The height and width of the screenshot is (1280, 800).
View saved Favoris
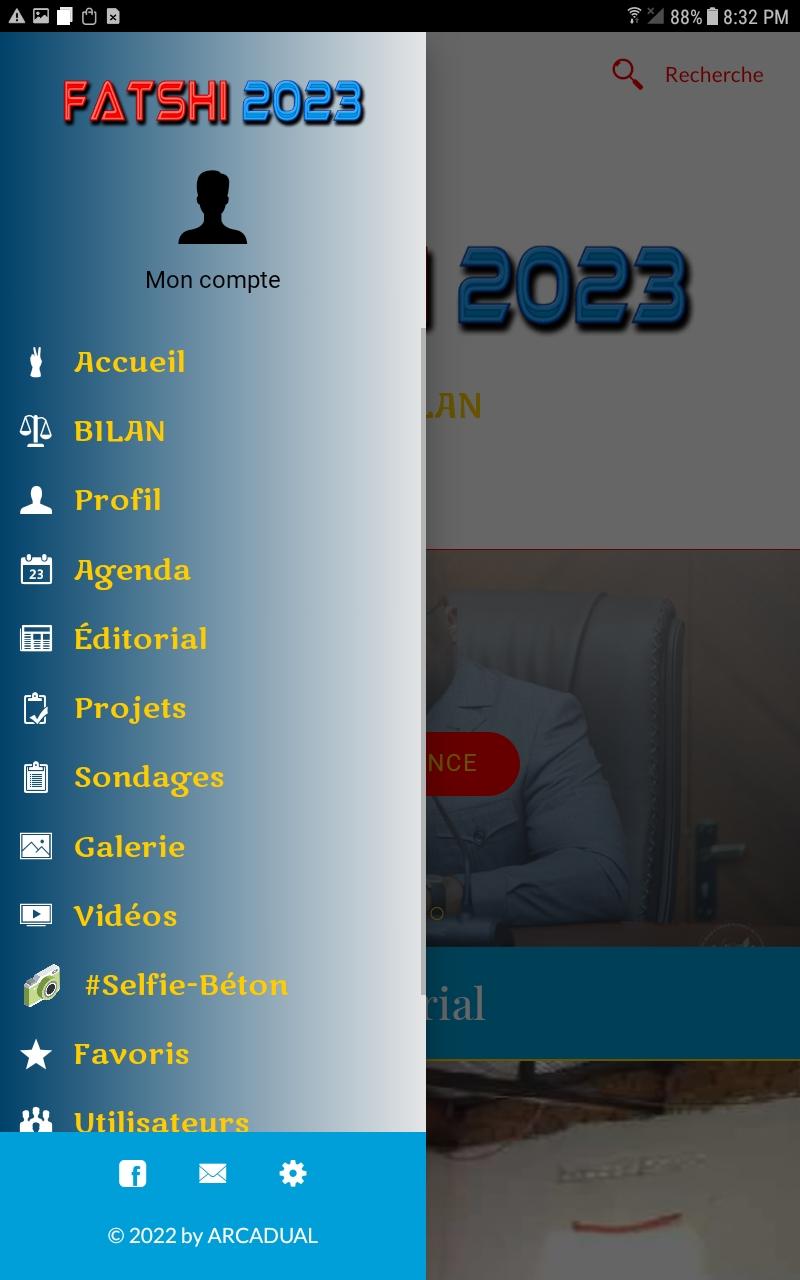pyautogui.click(x=131, y=1054)
